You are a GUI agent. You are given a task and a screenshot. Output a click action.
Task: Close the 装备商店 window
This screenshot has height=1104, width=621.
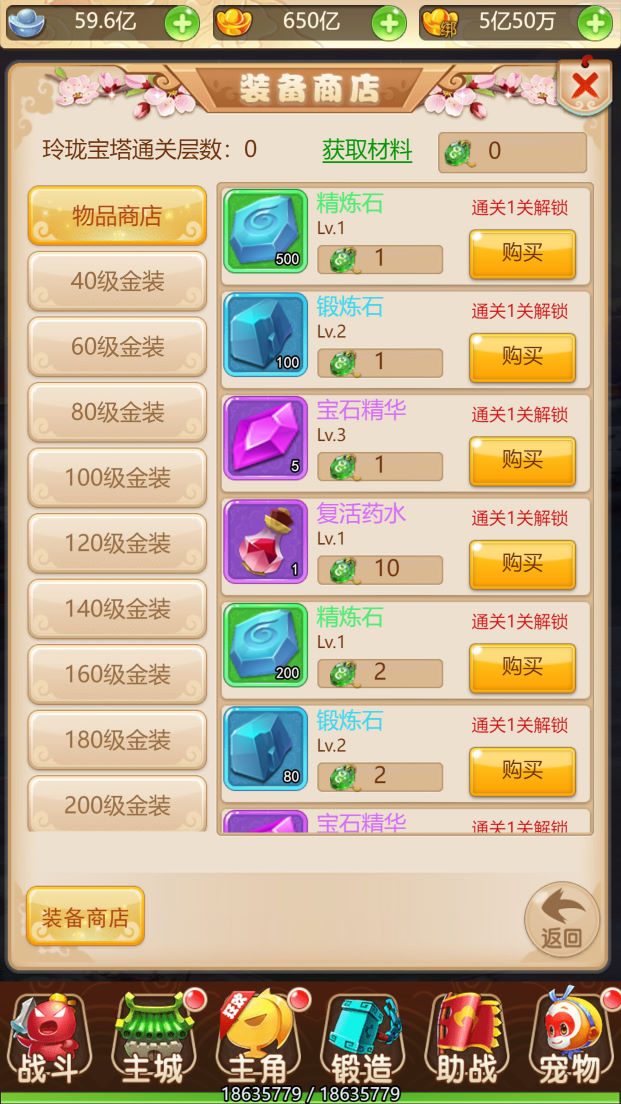point(584,87)
